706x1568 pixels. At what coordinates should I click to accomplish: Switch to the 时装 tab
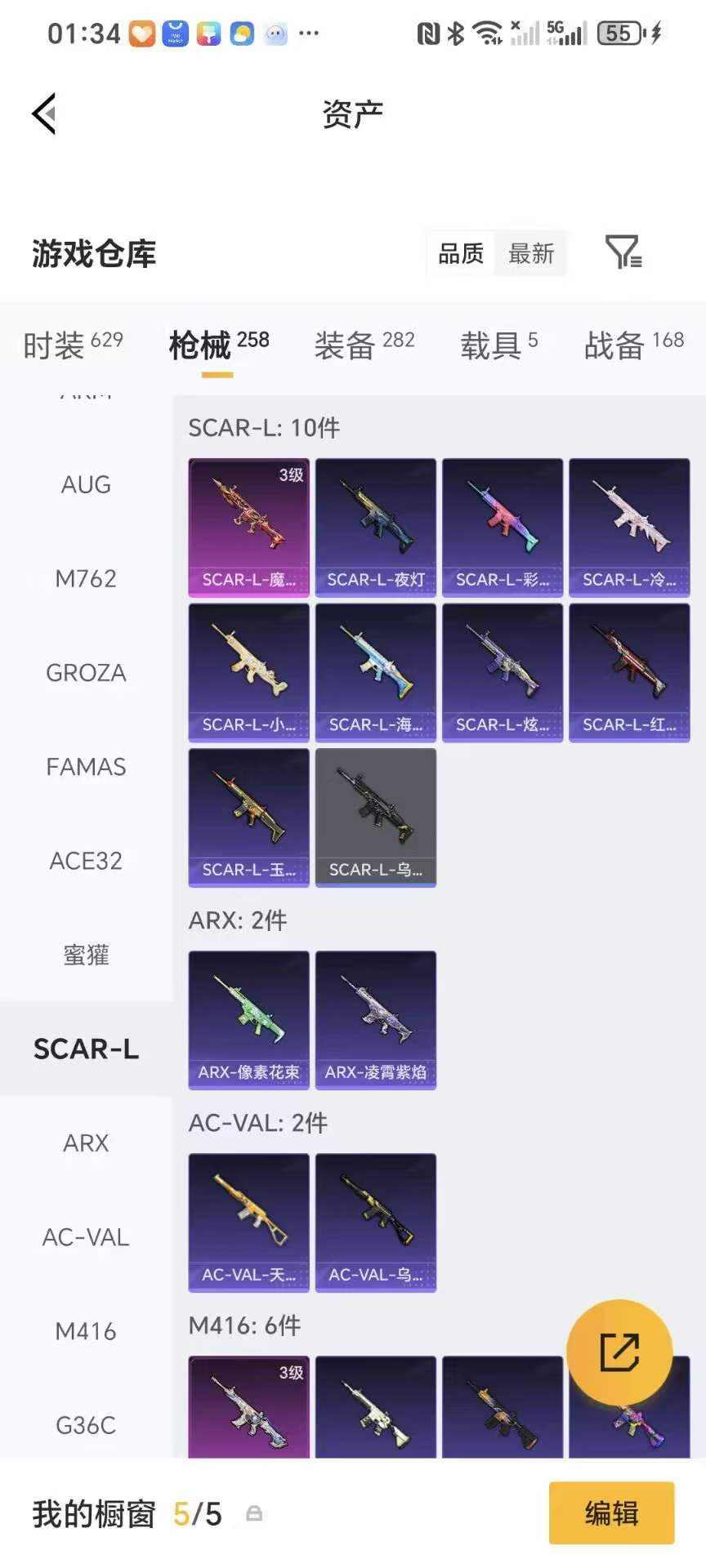73,345
